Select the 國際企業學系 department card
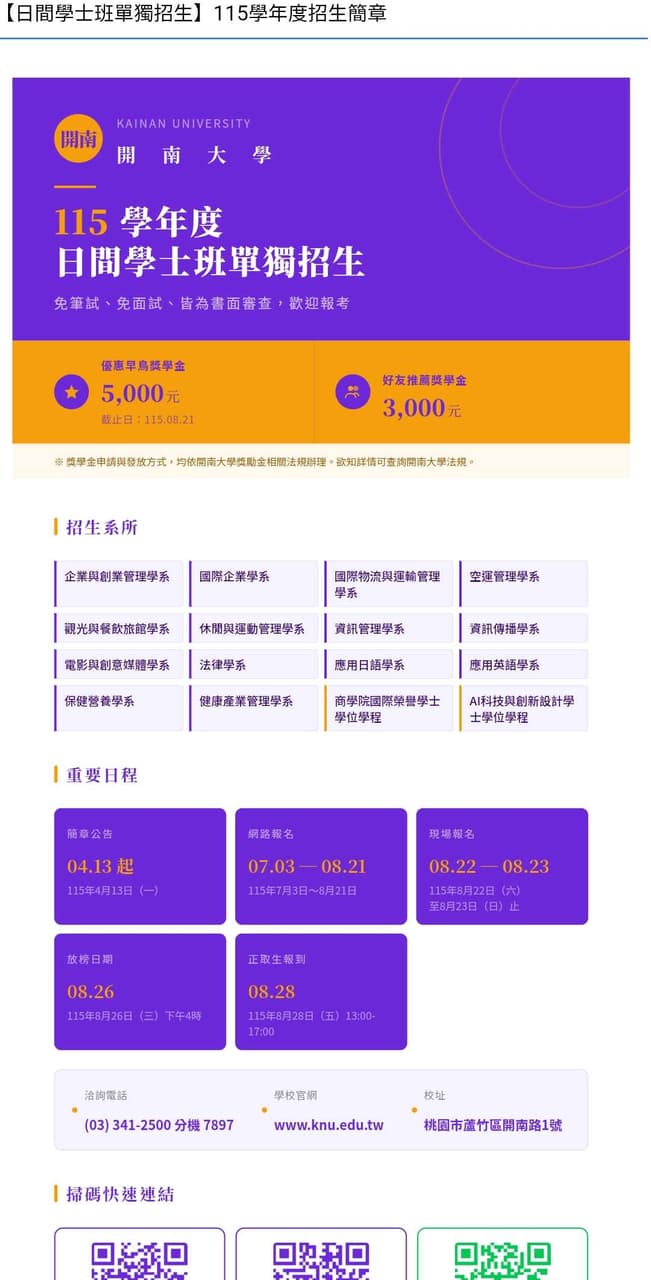 coord(254,584)
